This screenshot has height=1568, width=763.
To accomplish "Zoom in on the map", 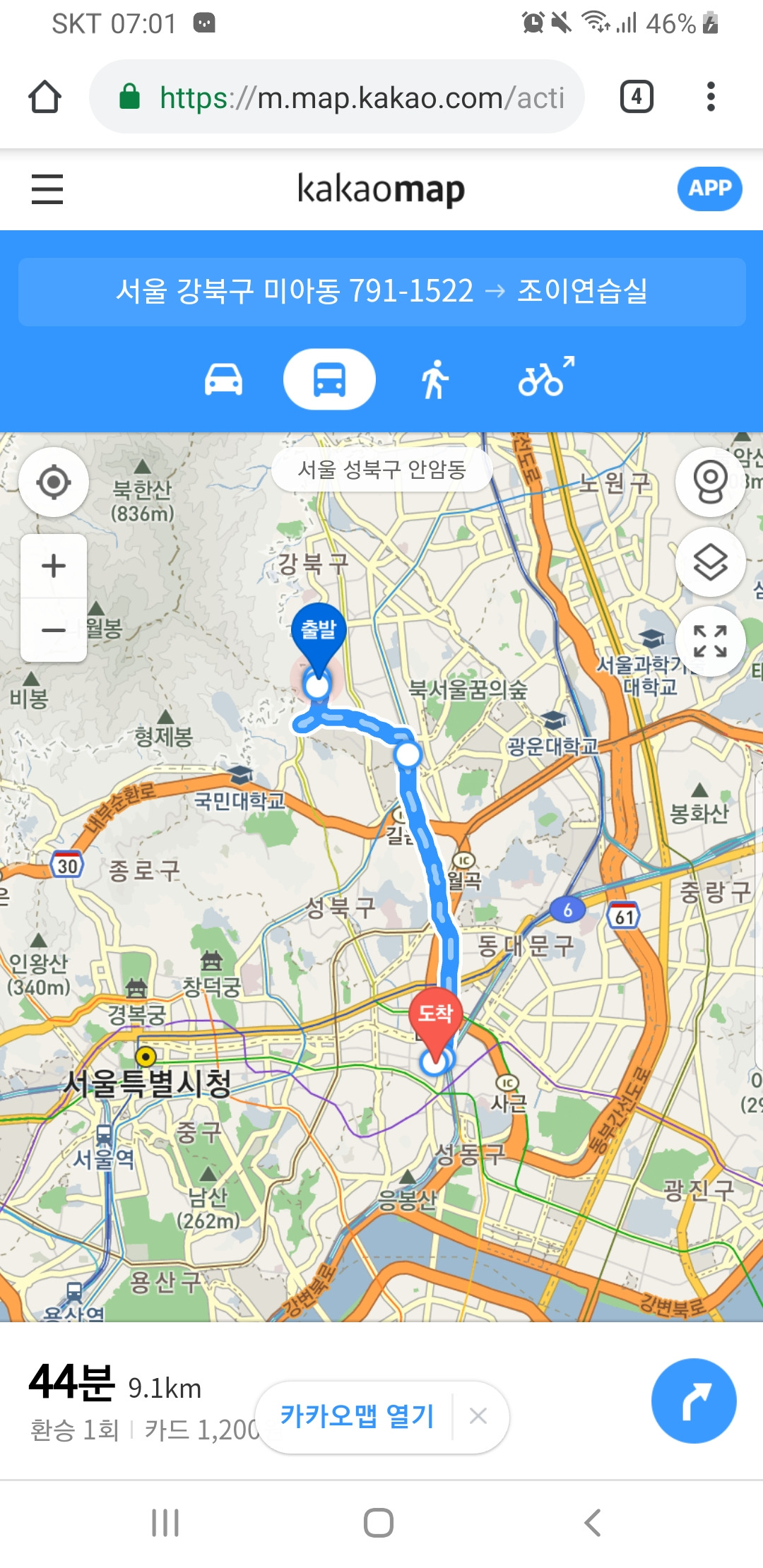I will [54, 566].
